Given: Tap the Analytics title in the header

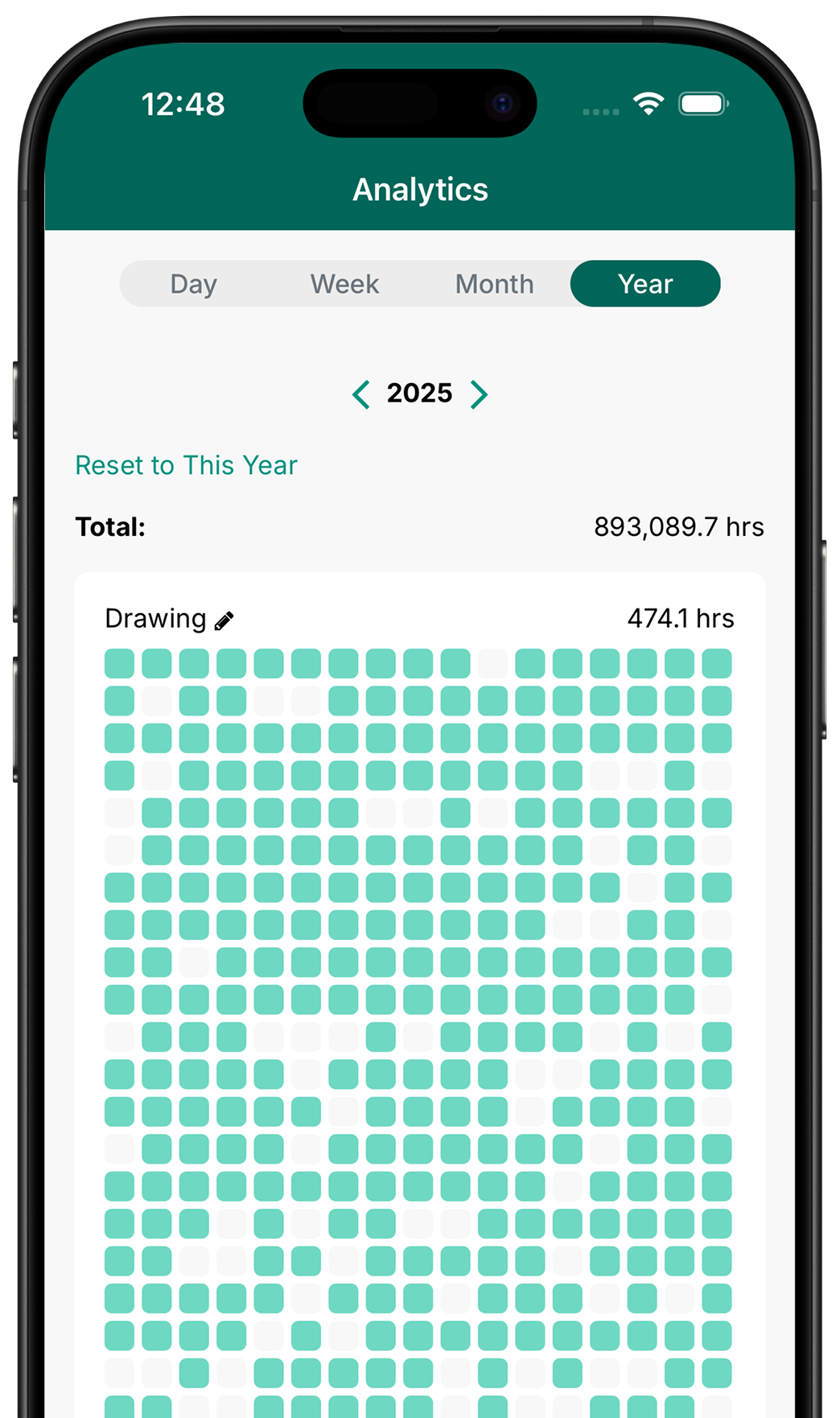Looking at the screenshot, I should (x=420, y=188).
